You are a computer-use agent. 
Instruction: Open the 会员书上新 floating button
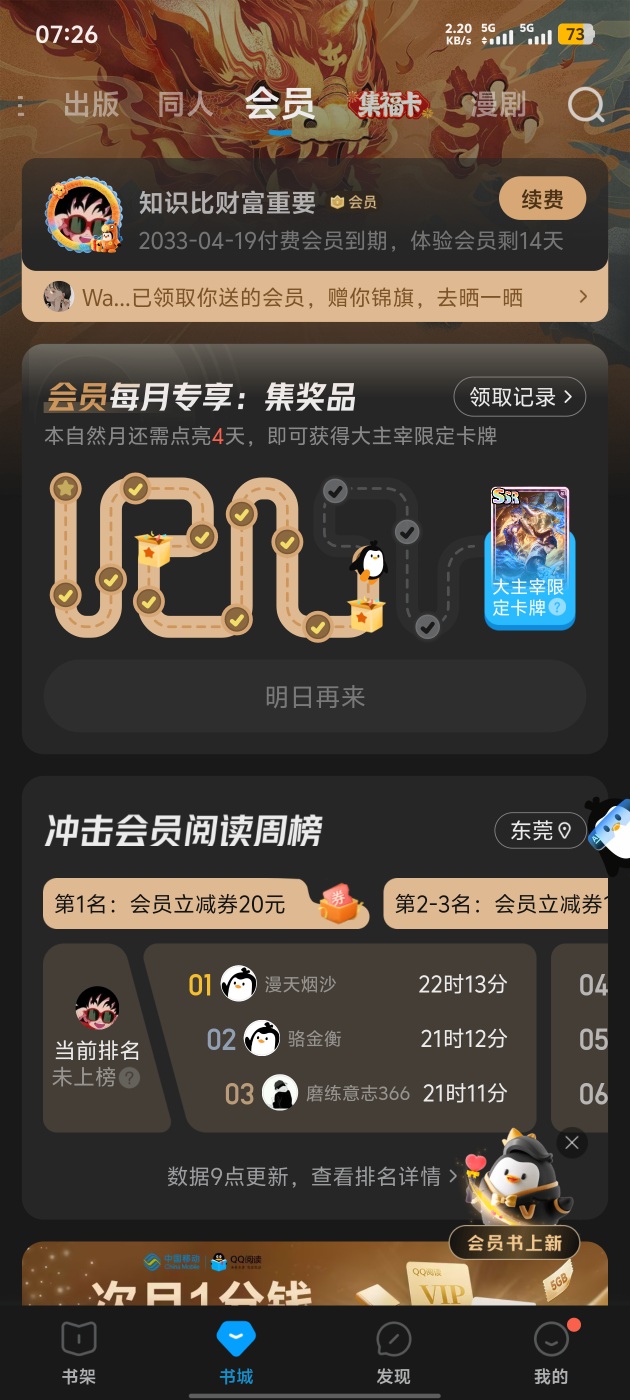coord(514,1243)
